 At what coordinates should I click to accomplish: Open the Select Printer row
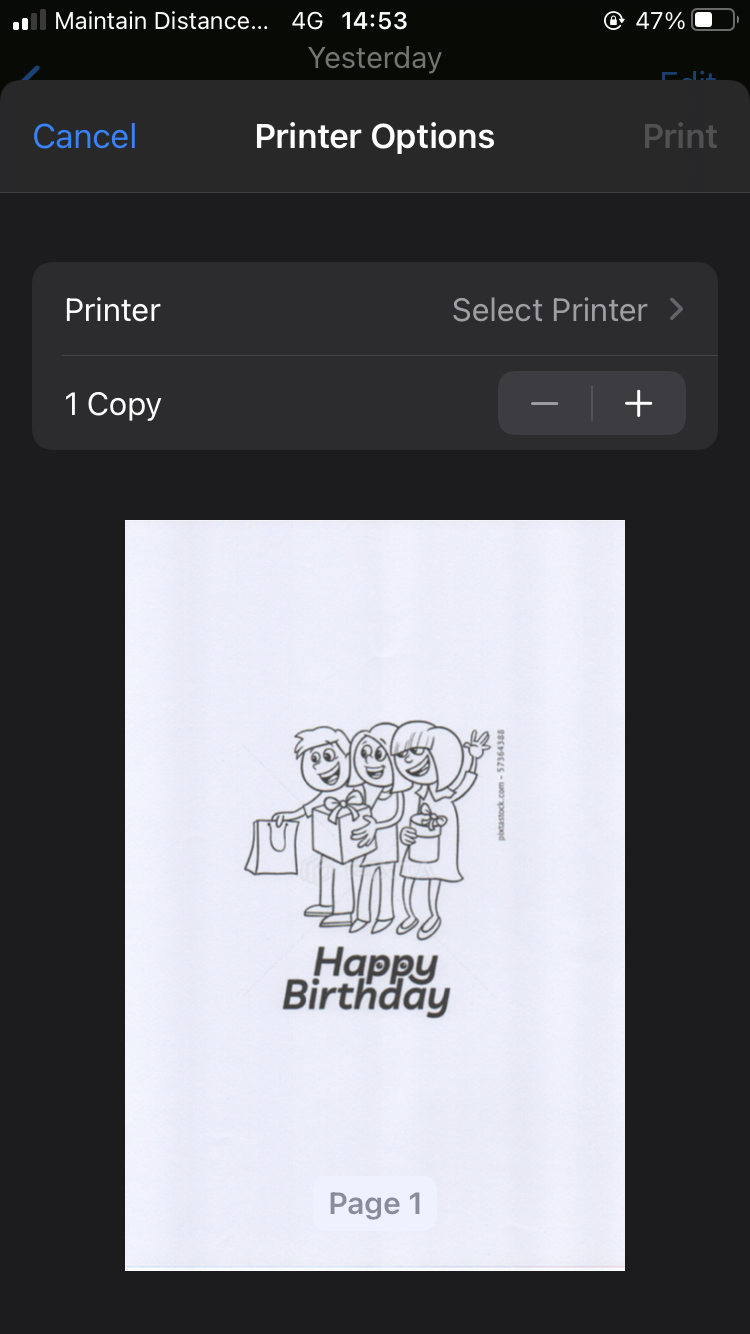coord(375,310)
